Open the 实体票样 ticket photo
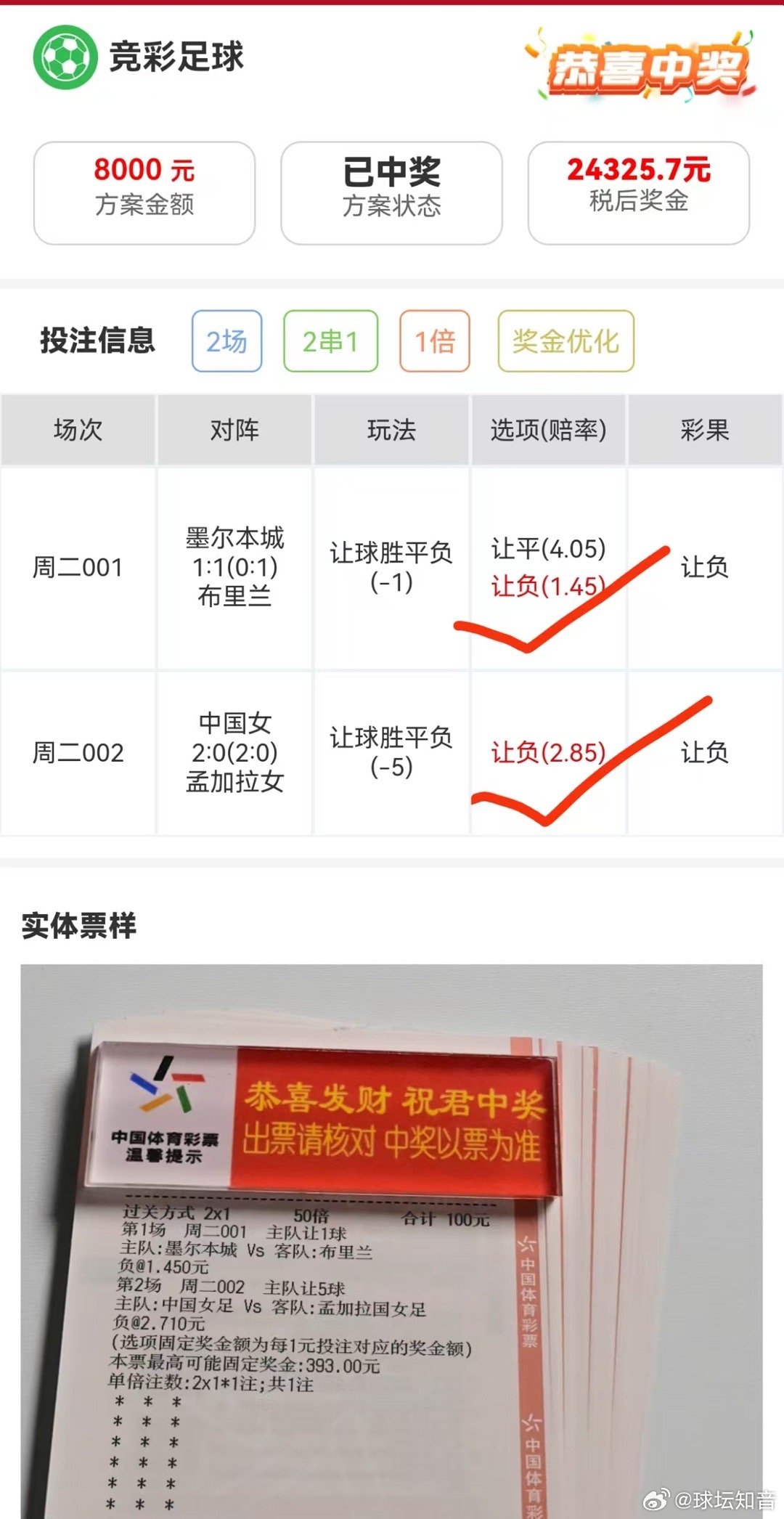Image resolution: width=784 pixels, height=1519 pixels. pos(392,1234)
